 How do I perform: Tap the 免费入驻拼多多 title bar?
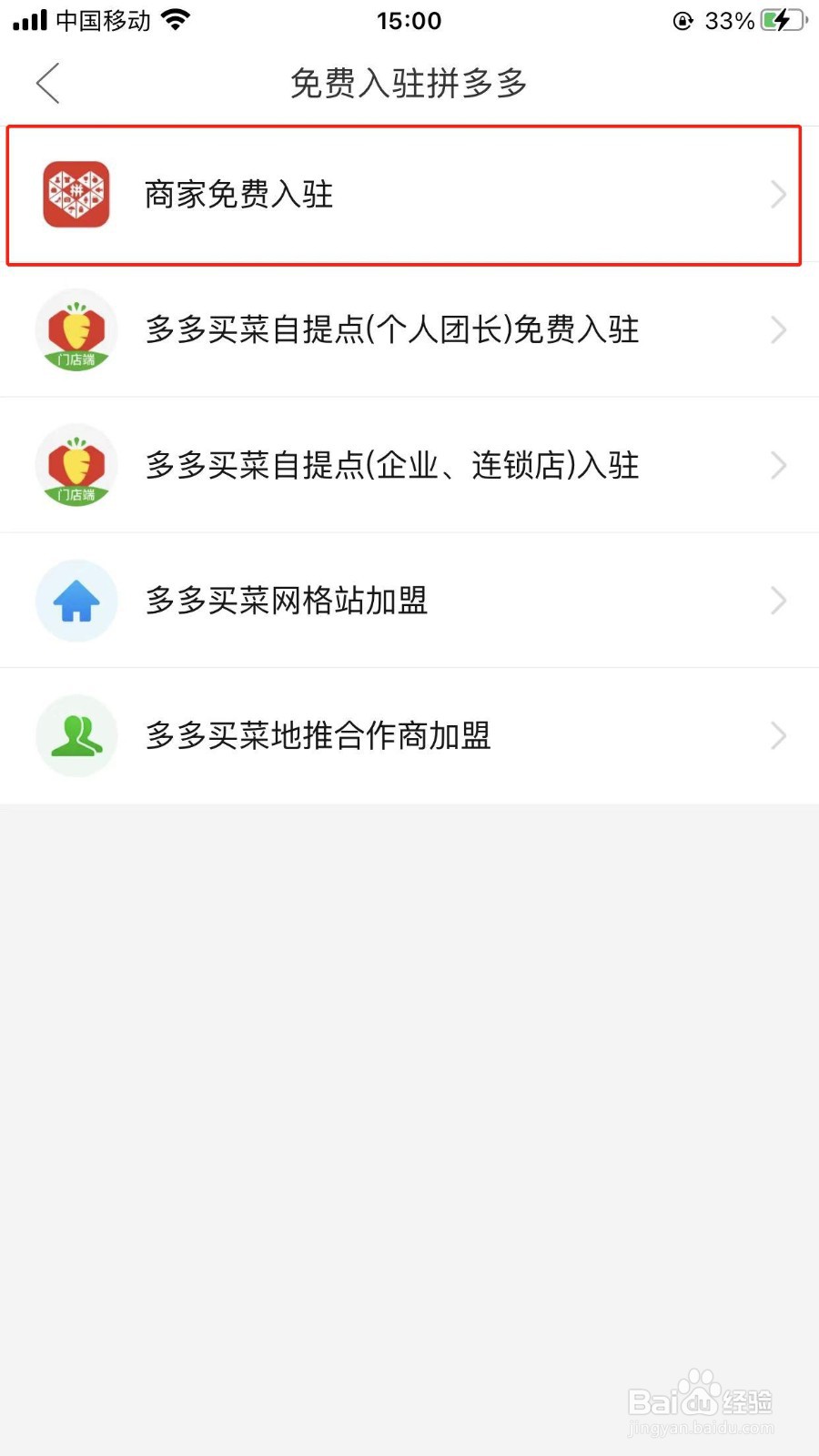tap(409, 83)
